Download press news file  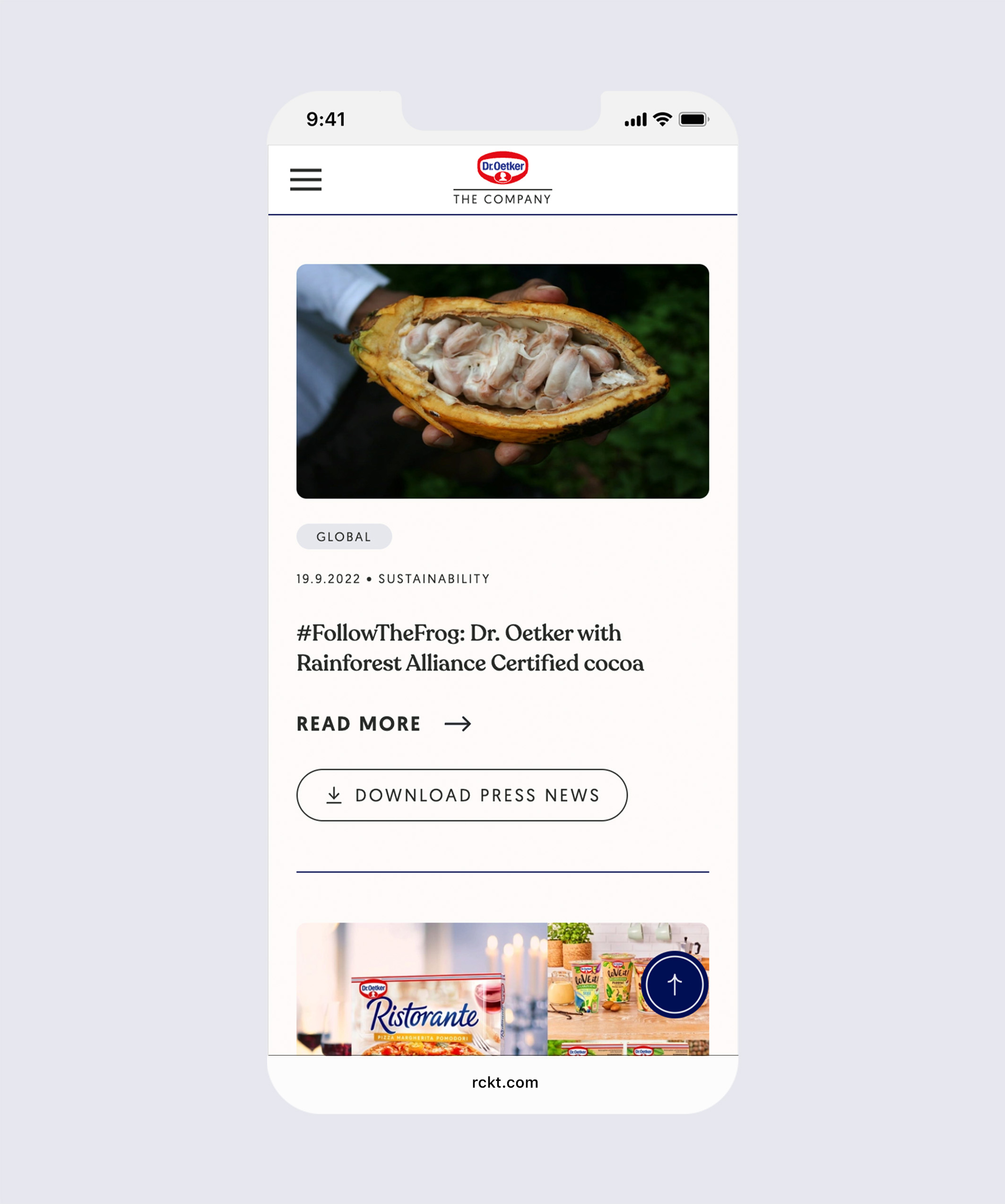pyautogui.click(x=462, y=795)
